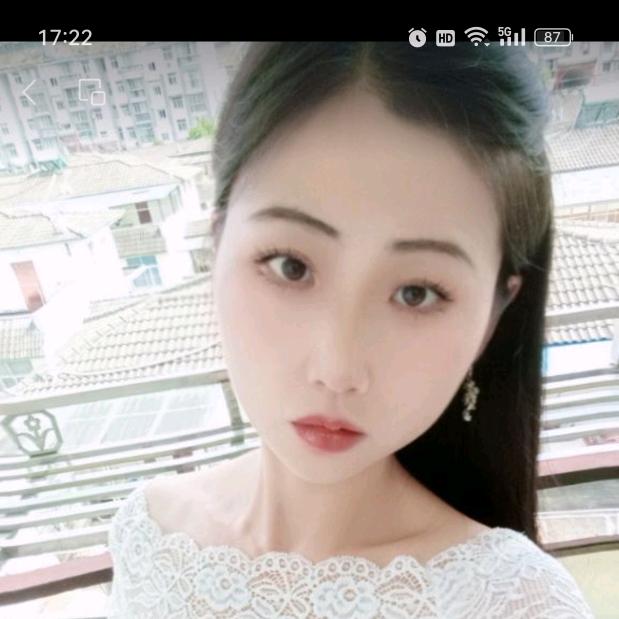Switch to the floating window view
The image size is (619, 619).
91,92
